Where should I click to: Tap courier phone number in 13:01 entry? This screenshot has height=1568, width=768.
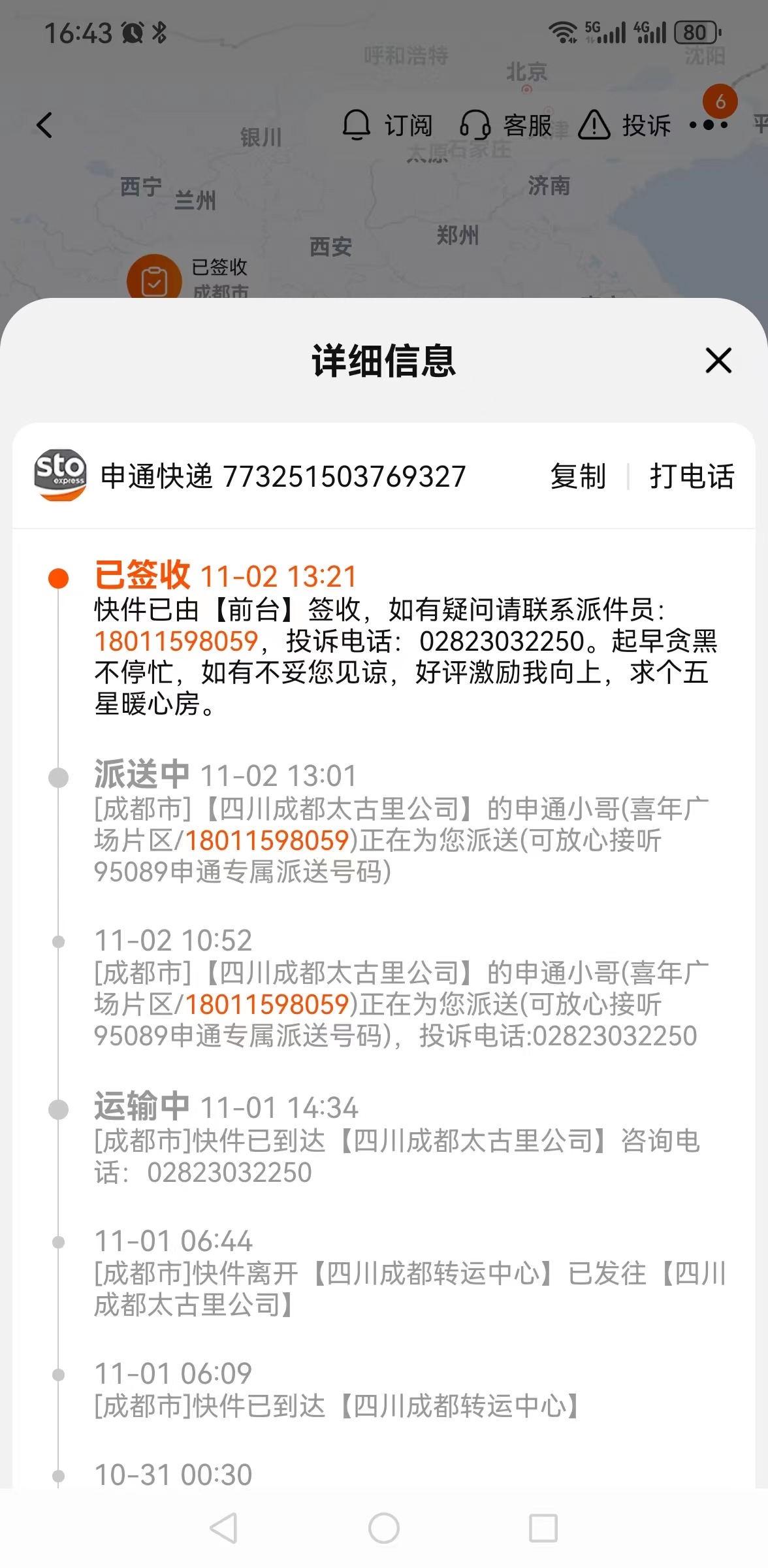[x=267, y=841]
